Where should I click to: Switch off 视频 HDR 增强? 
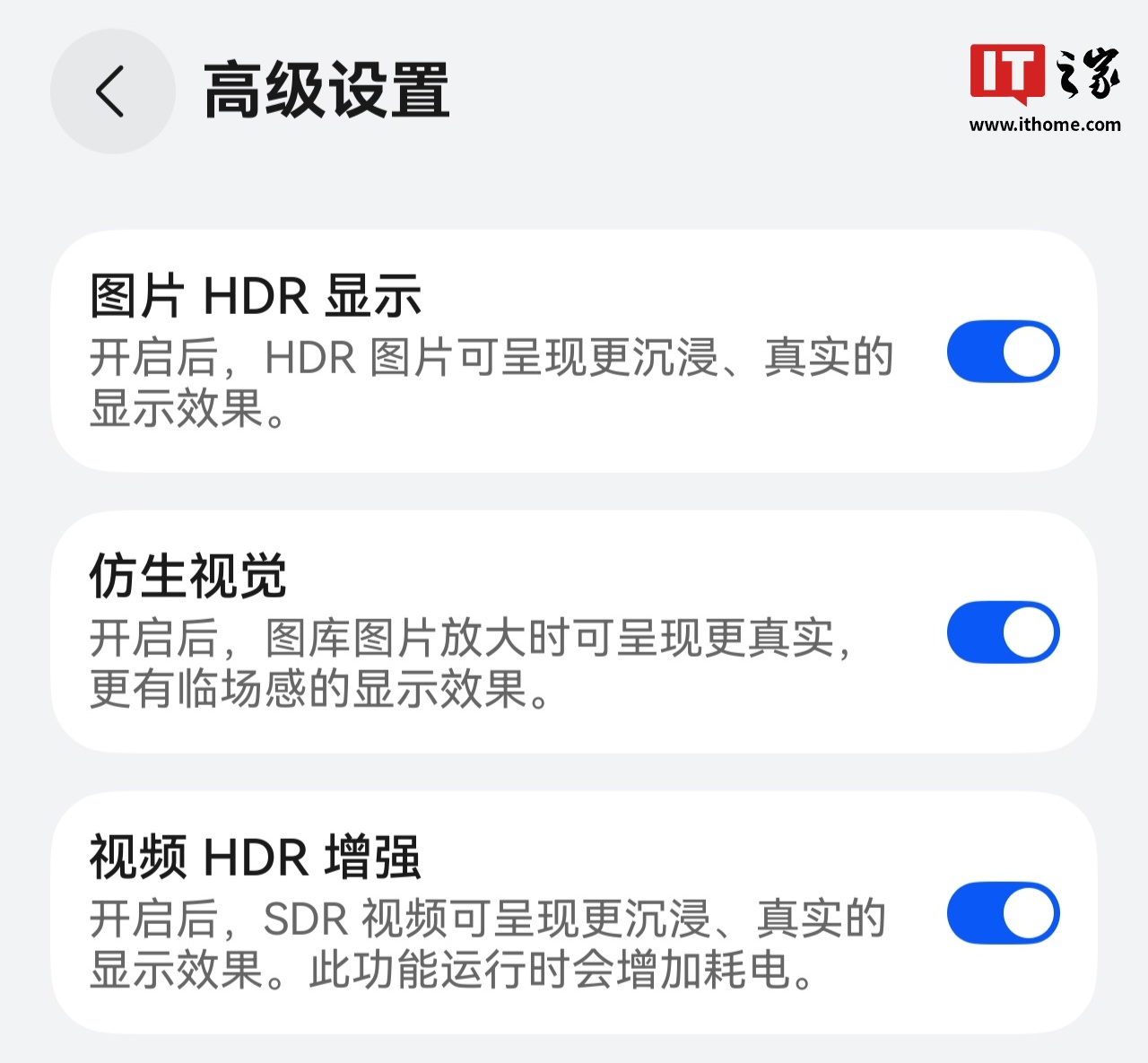pos(1003,913)
